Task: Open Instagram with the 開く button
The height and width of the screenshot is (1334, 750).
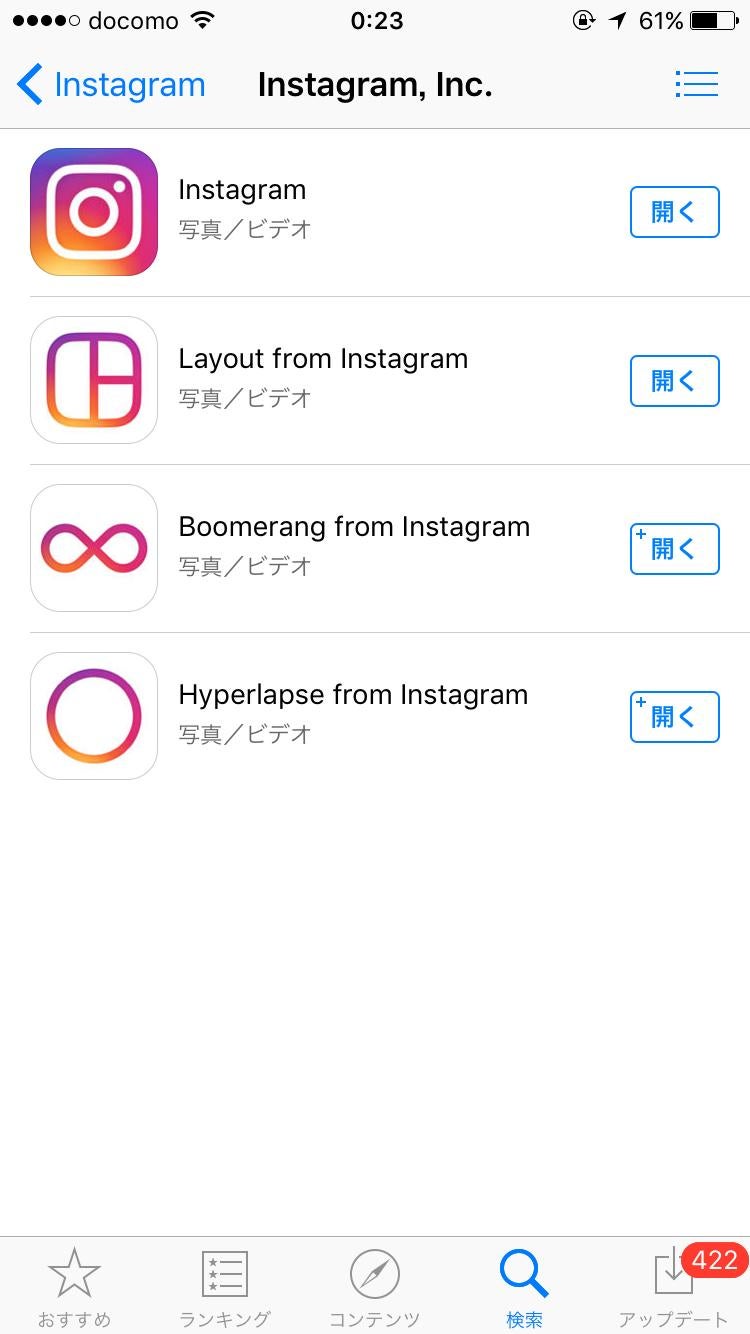Action: coord(674,211)
